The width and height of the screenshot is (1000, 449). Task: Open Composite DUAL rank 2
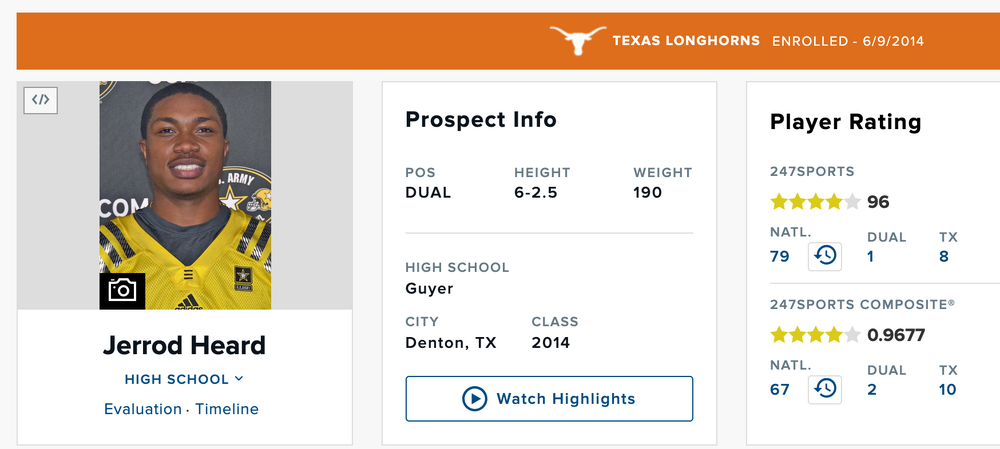click(x=872, y=390)
